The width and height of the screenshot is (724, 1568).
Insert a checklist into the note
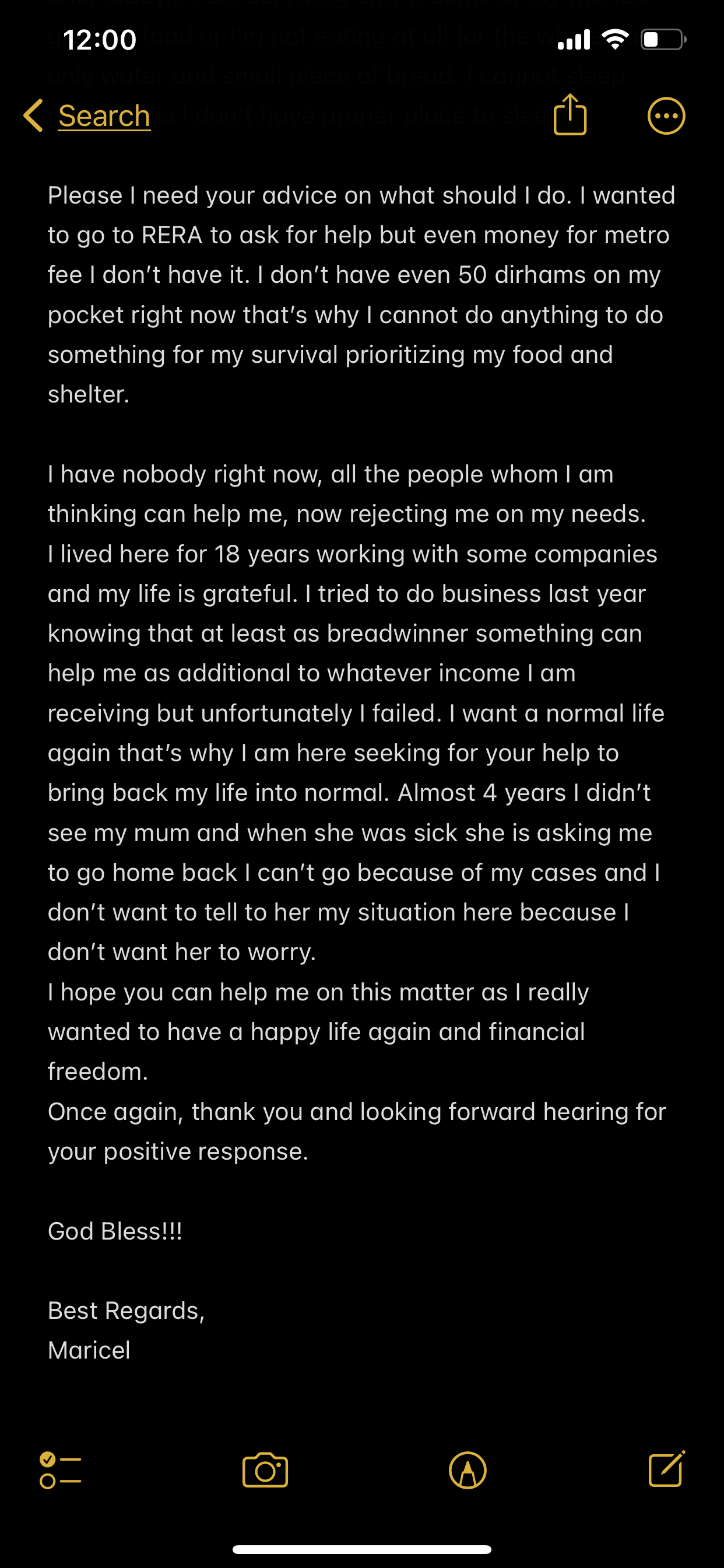(61, 1469)
